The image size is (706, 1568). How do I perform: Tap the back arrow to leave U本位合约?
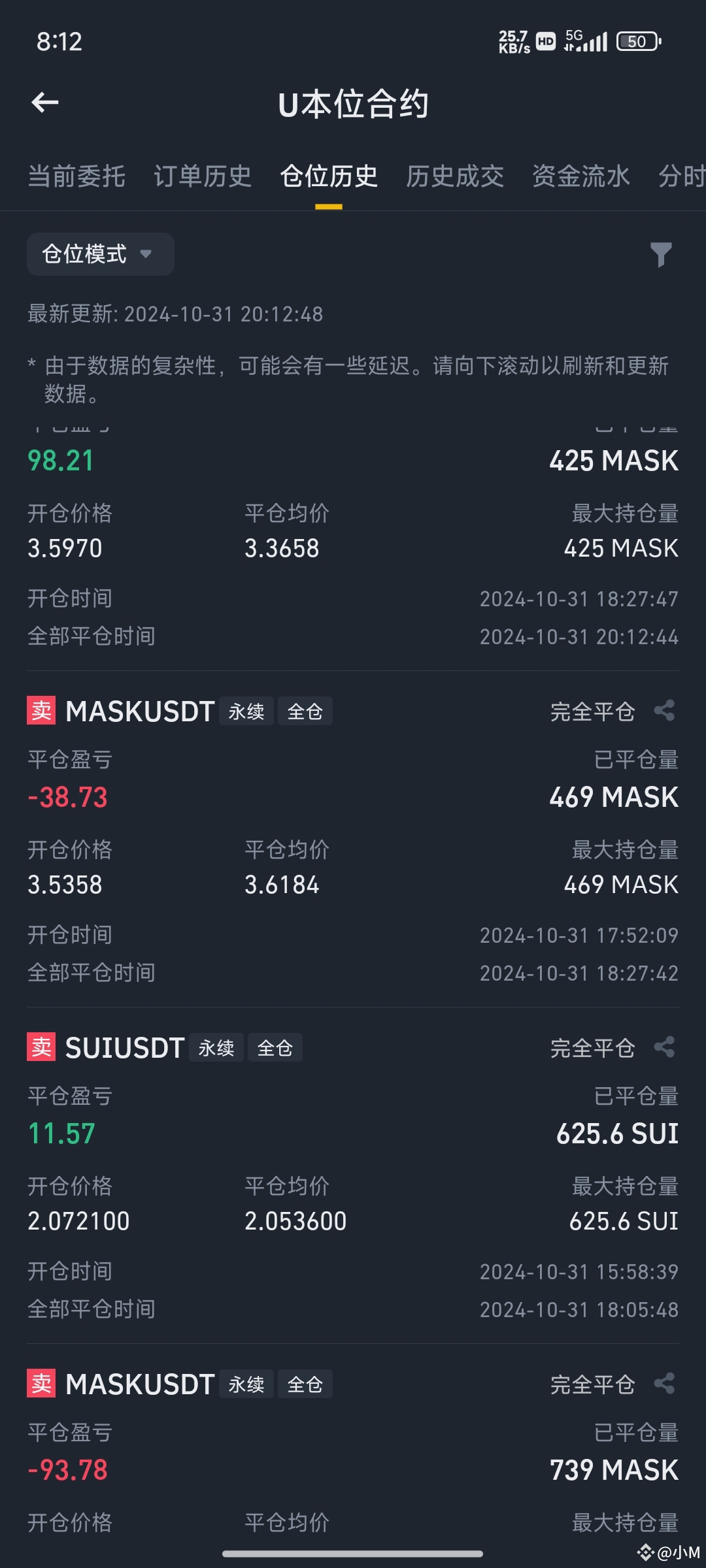point(46,102)
